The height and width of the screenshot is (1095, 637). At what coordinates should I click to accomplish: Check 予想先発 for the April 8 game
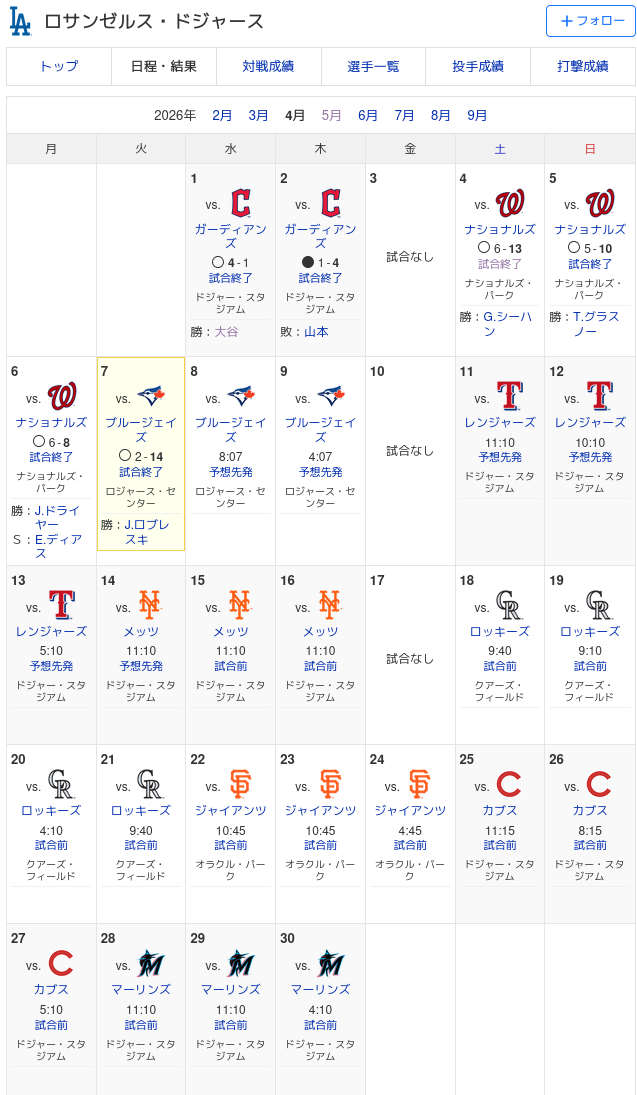231,472
